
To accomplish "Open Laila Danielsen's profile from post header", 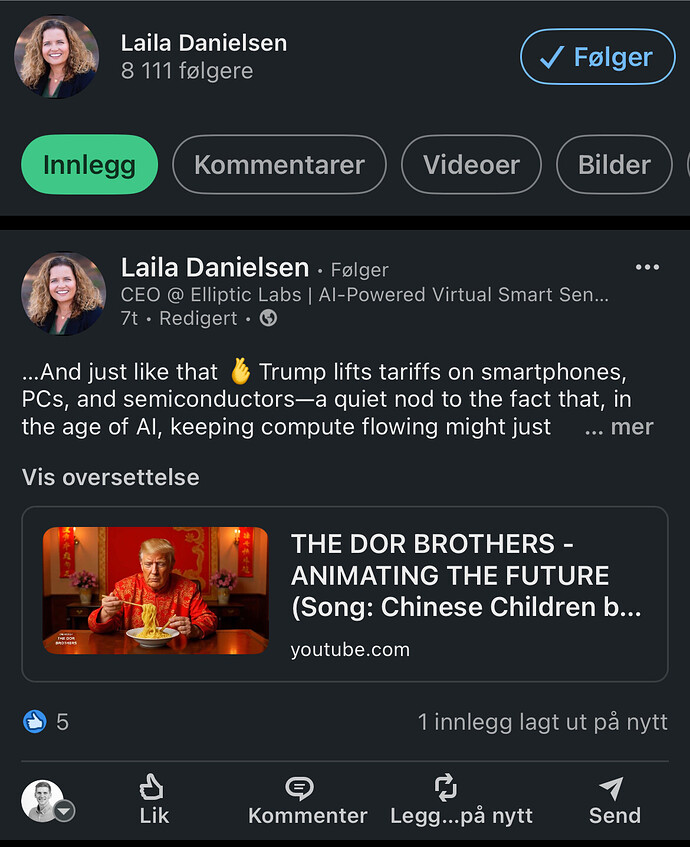I will (x=214, y=267).
